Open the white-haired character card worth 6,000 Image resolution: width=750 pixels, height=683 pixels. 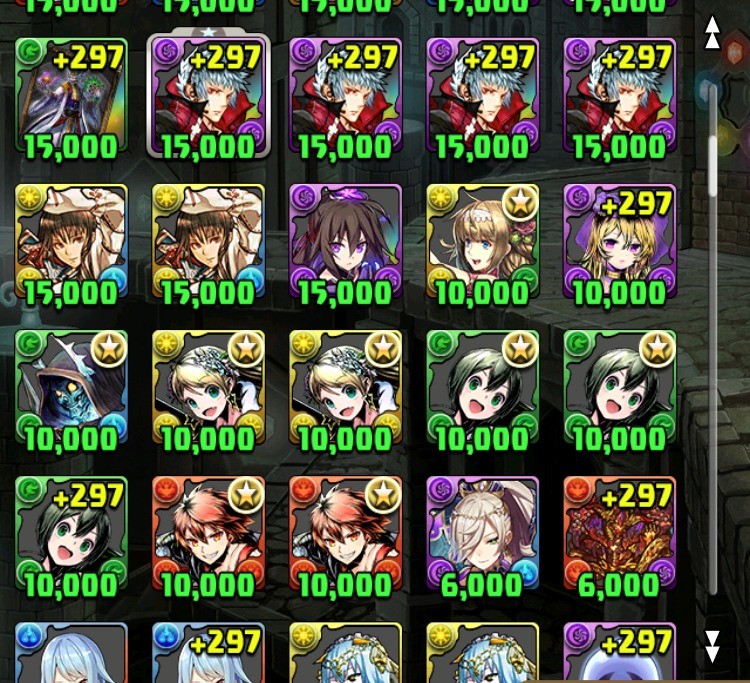(x=483, y=536)
